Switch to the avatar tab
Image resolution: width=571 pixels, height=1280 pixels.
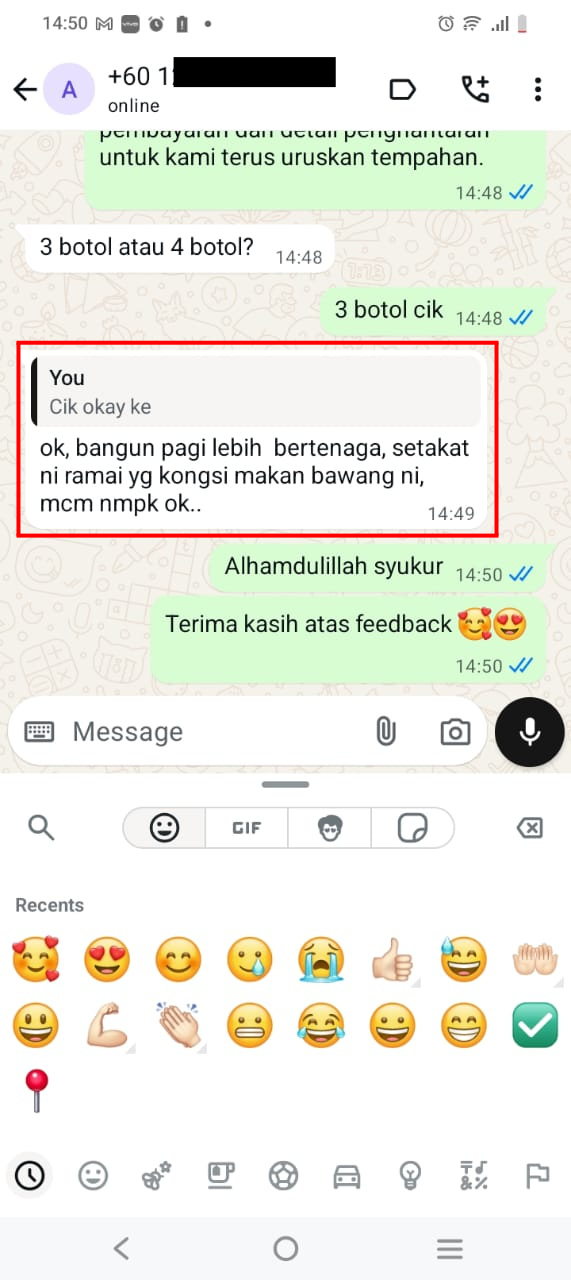(329, 828)
